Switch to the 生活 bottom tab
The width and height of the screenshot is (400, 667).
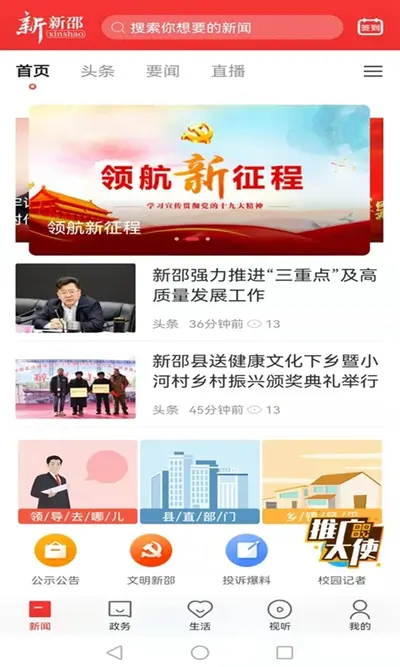200,616
